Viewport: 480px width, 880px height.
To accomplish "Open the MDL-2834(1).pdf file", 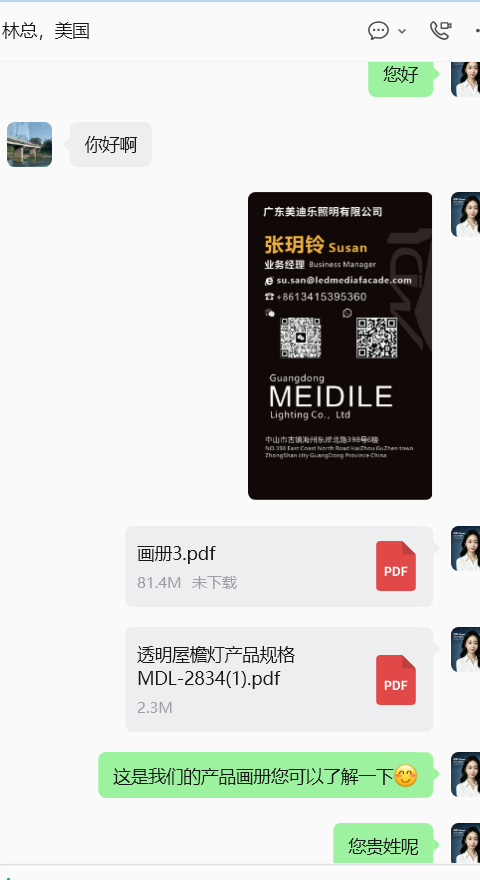I will coord(279,679).
